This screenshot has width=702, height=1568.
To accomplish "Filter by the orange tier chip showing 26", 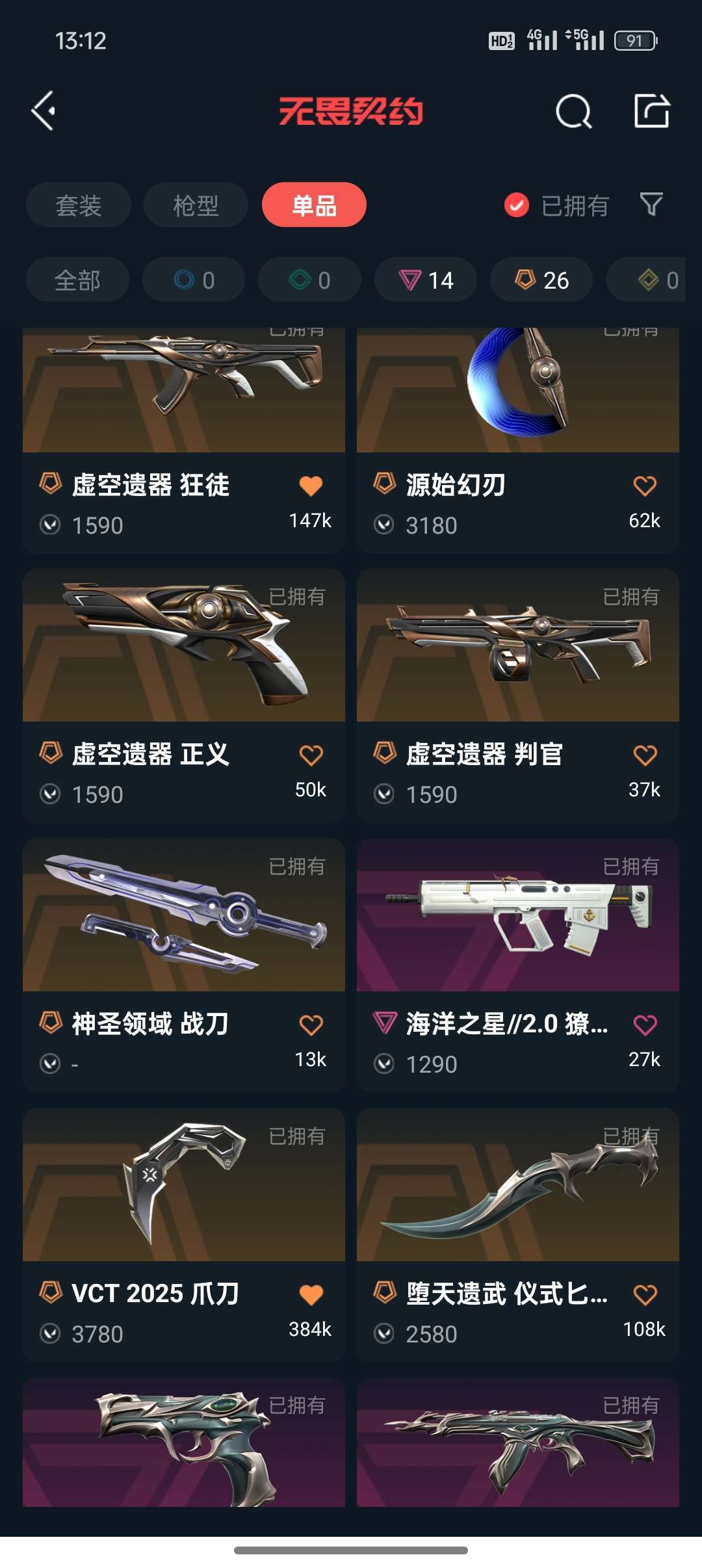I will point(541,280).
